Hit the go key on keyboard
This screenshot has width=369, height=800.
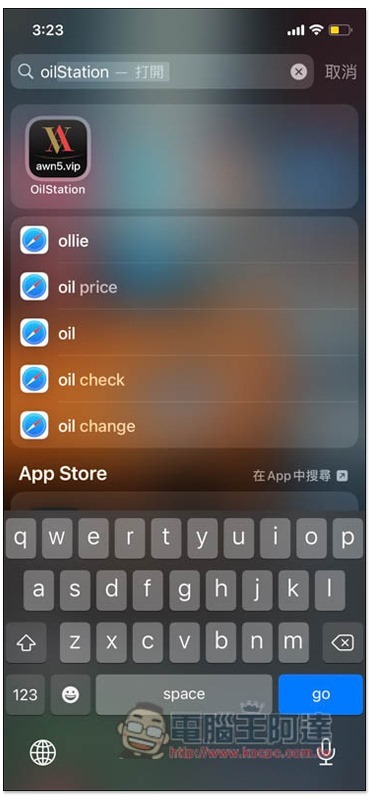point(321,694)
